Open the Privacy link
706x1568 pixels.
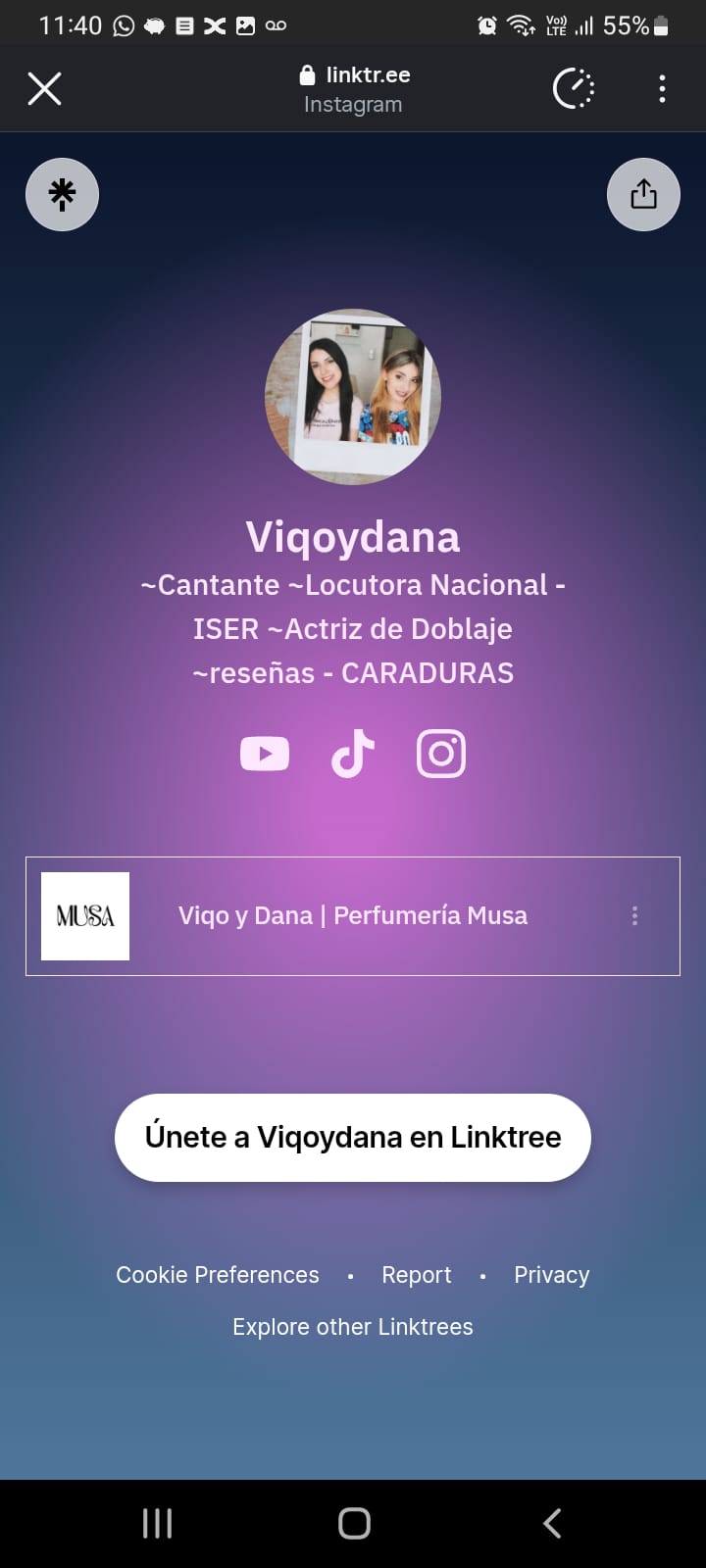(x=551, y=1275)
